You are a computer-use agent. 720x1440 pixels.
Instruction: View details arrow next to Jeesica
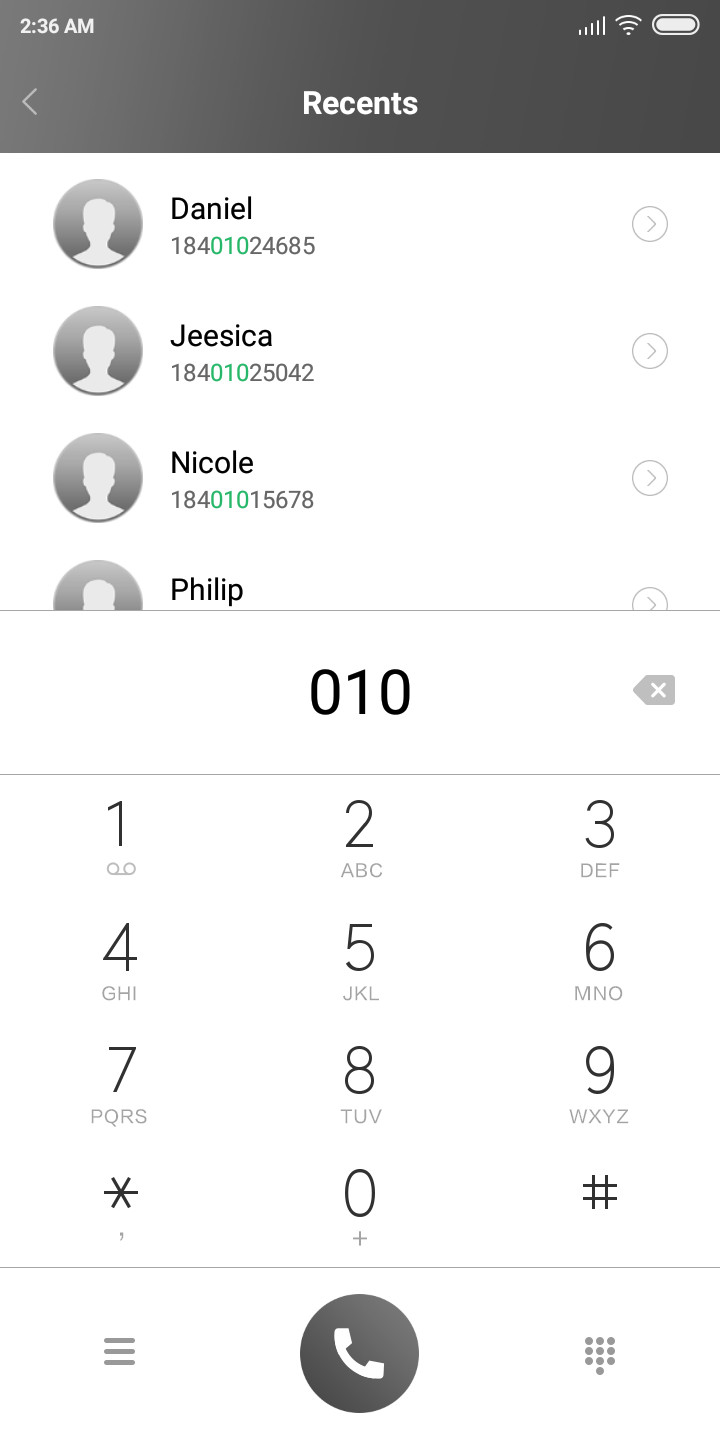click(650, 351)
